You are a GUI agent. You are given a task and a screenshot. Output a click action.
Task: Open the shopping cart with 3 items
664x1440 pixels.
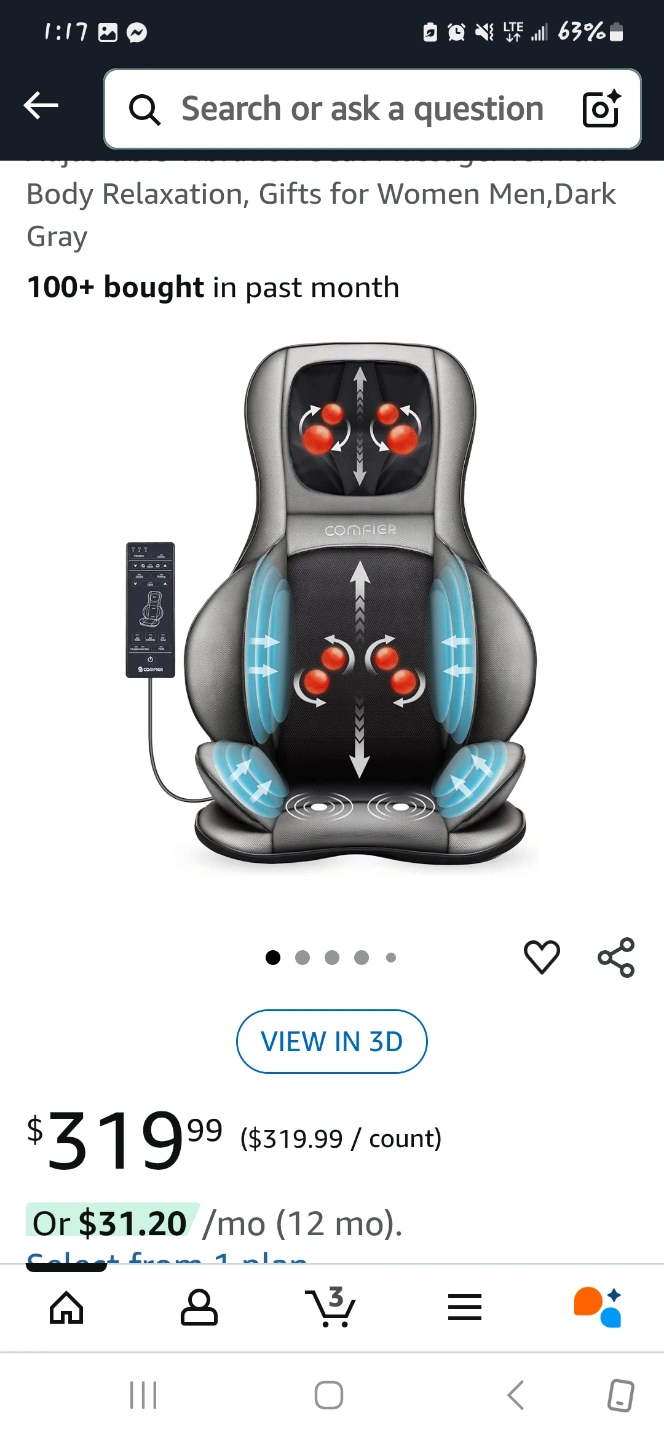[331, 1306]
